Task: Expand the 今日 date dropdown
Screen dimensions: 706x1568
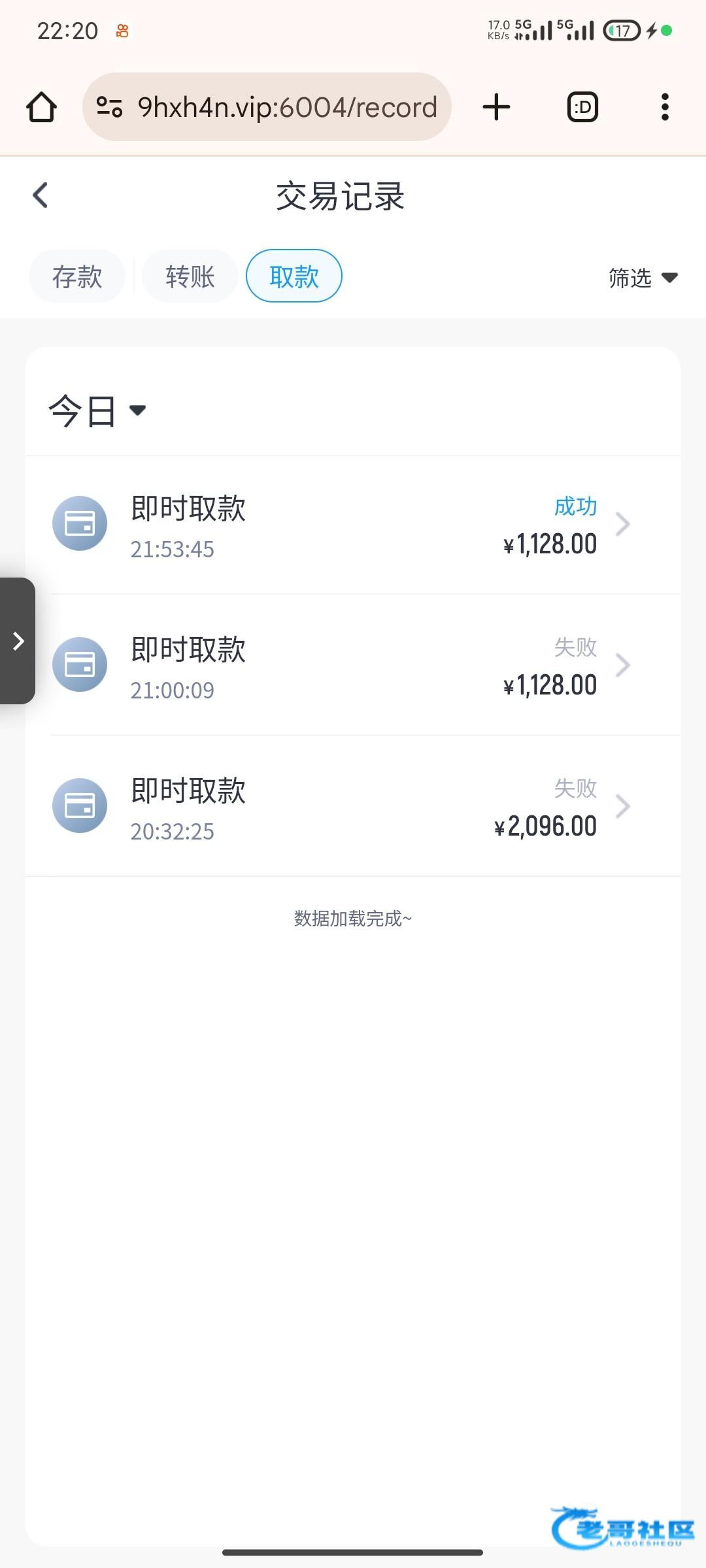Action: click(x=98, y=411)
